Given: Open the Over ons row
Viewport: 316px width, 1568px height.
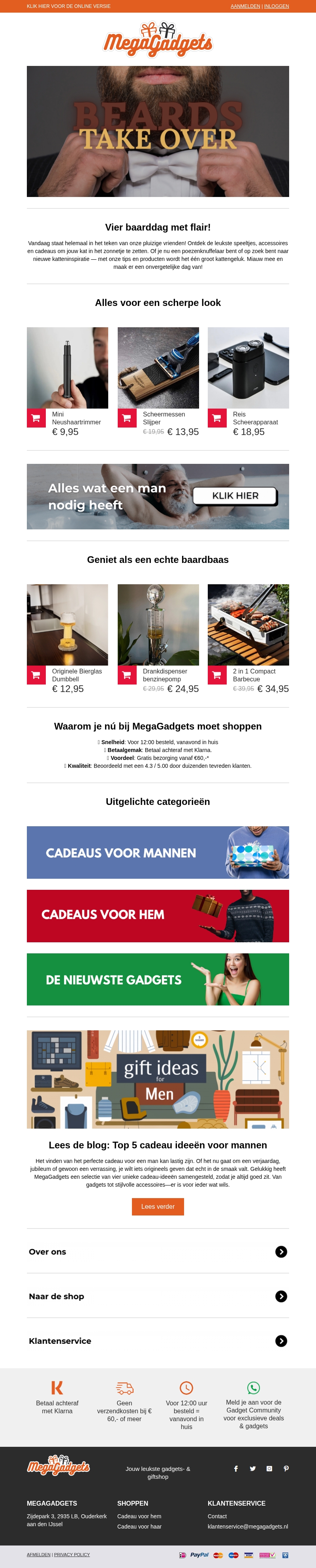Looking at the screenshot, I should tap(158, 1251).
